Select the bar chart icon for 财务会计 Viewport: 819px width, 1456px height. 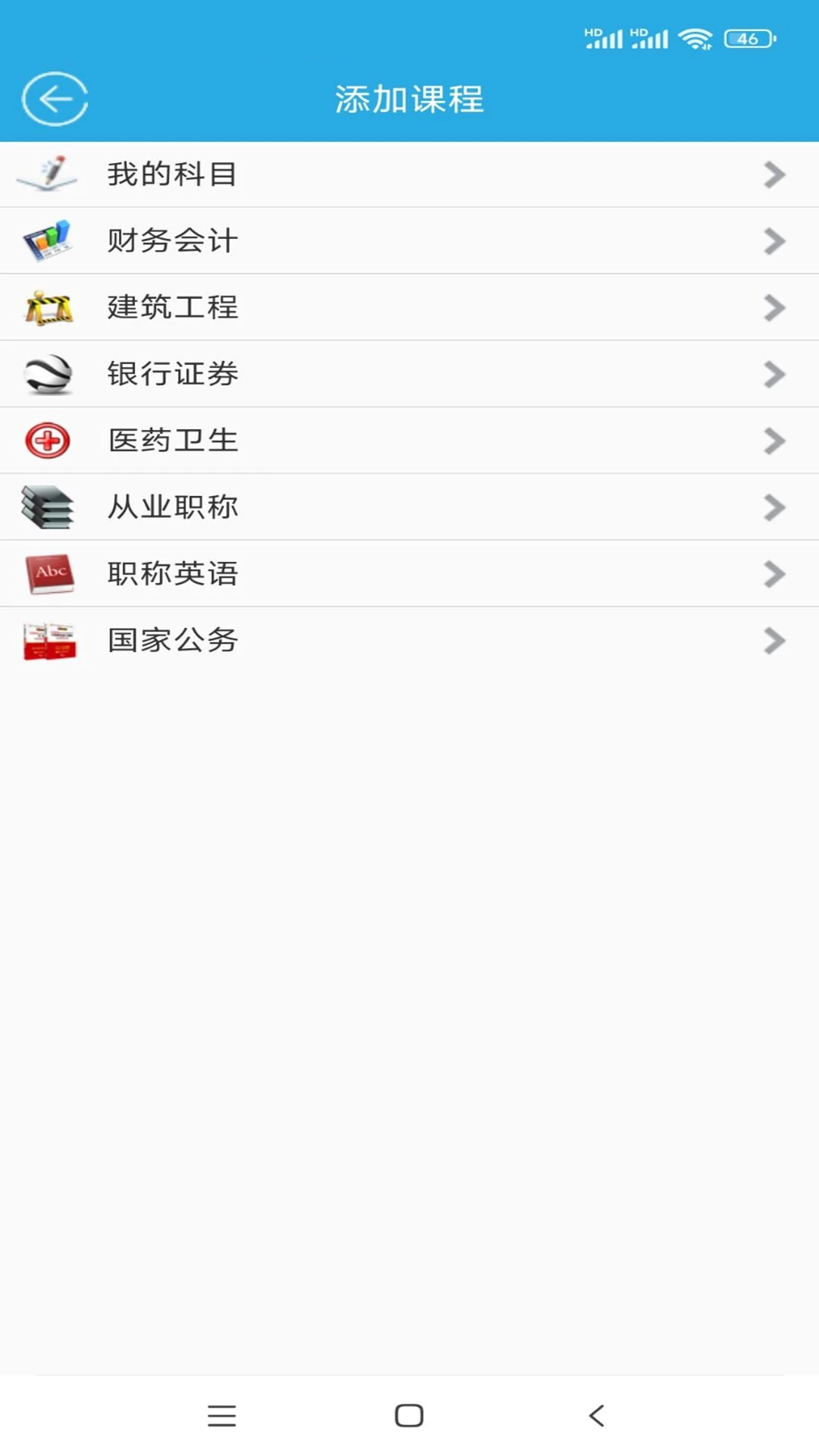coord(49,240)
